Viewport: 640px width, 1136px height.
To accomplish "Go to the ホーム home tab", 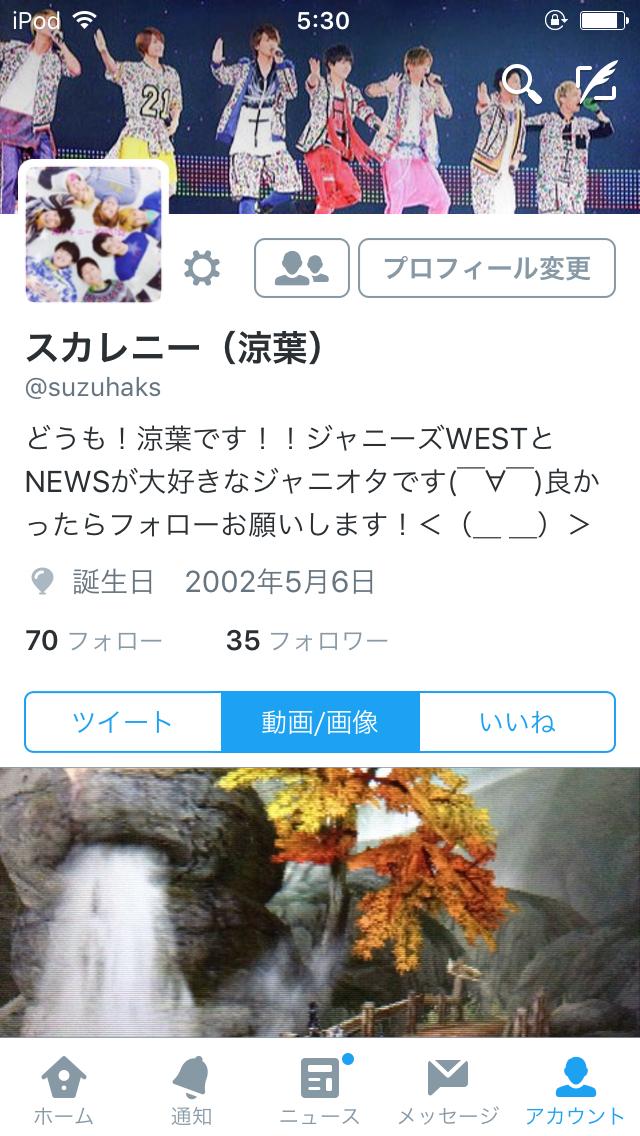I will (x=63, y=1090).
